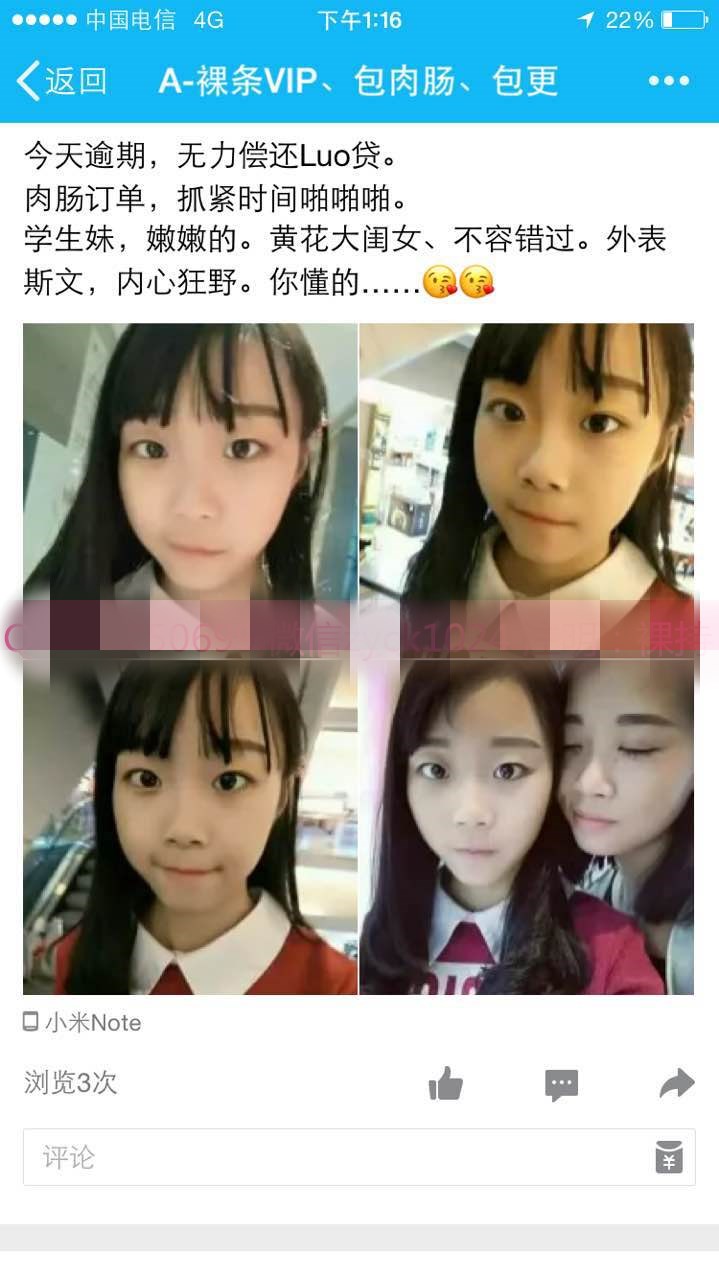Like this post with the thumbs-up icon

[445, 1083]
